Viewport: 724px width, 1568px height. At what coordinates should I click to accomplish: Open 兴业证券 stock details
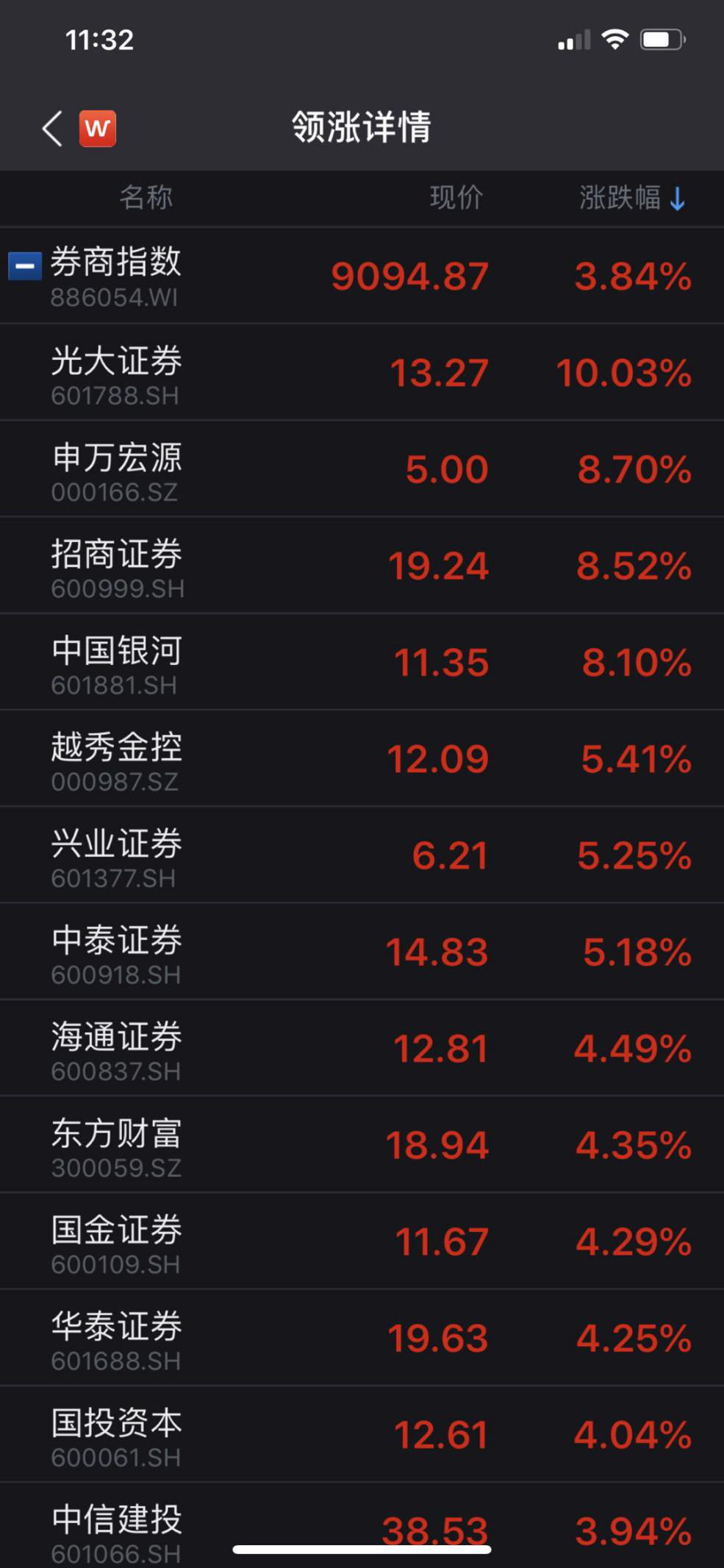362,855
